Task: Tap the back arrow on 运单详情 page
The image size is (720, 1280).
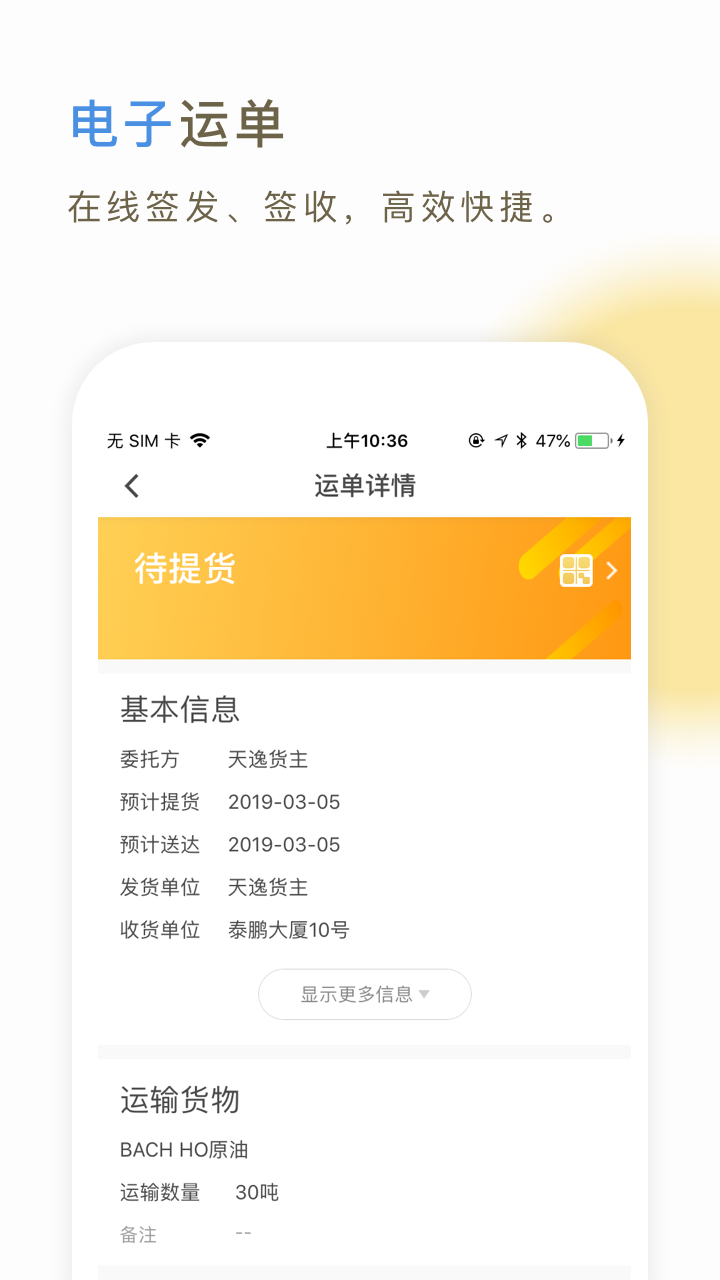Action: pos(131,486)
